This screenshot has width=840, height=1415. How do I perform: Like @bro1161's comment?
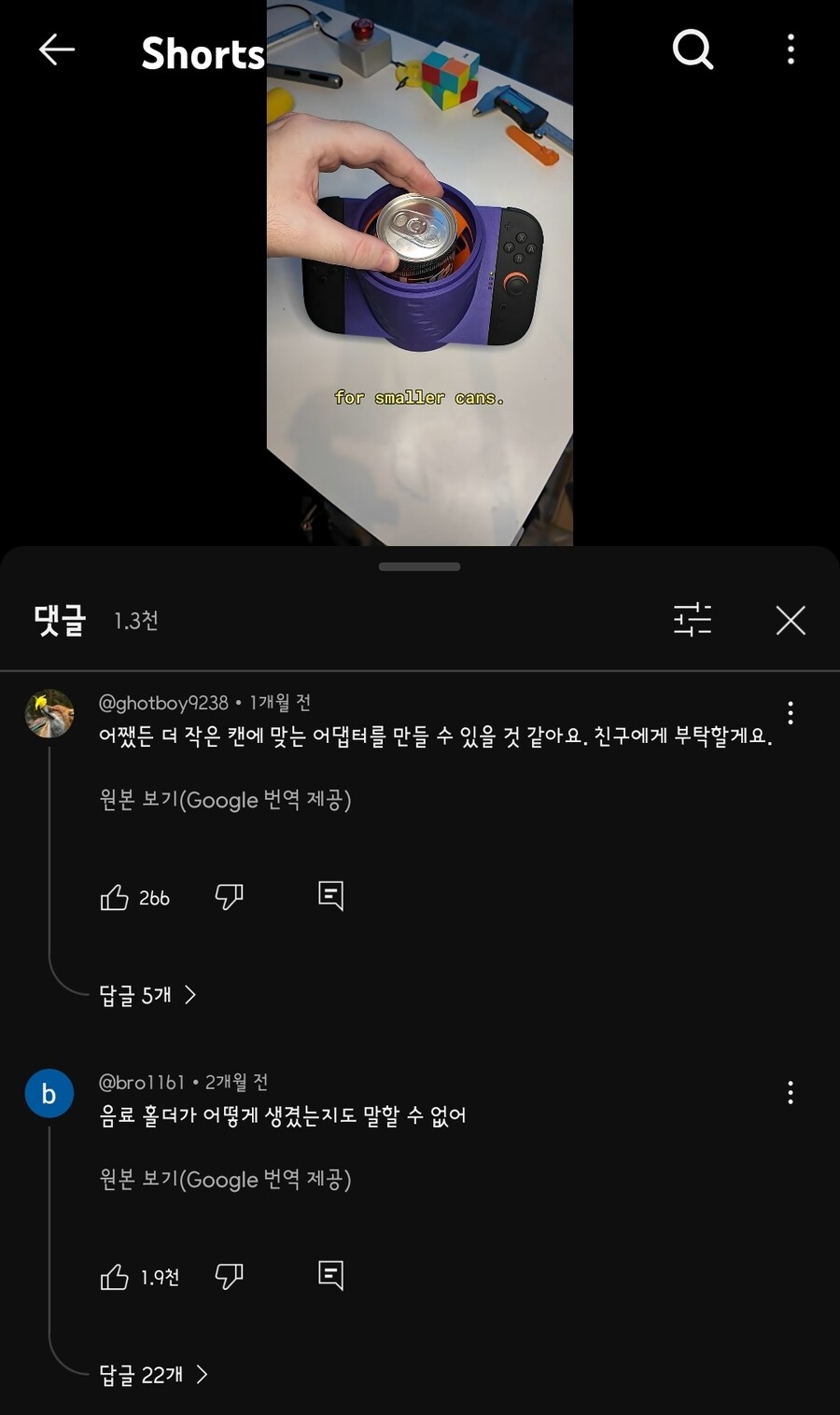click(x=115, y=1277)
